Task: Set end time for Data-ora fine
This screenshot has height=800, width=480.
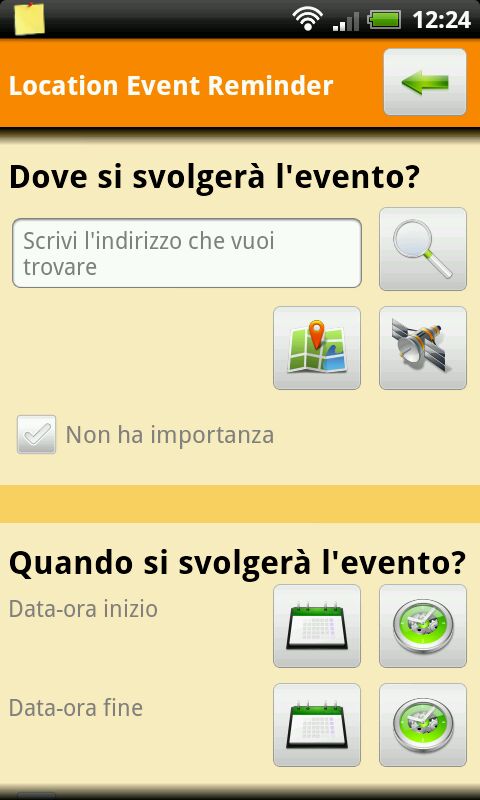Action: click(x=423, y=725)
